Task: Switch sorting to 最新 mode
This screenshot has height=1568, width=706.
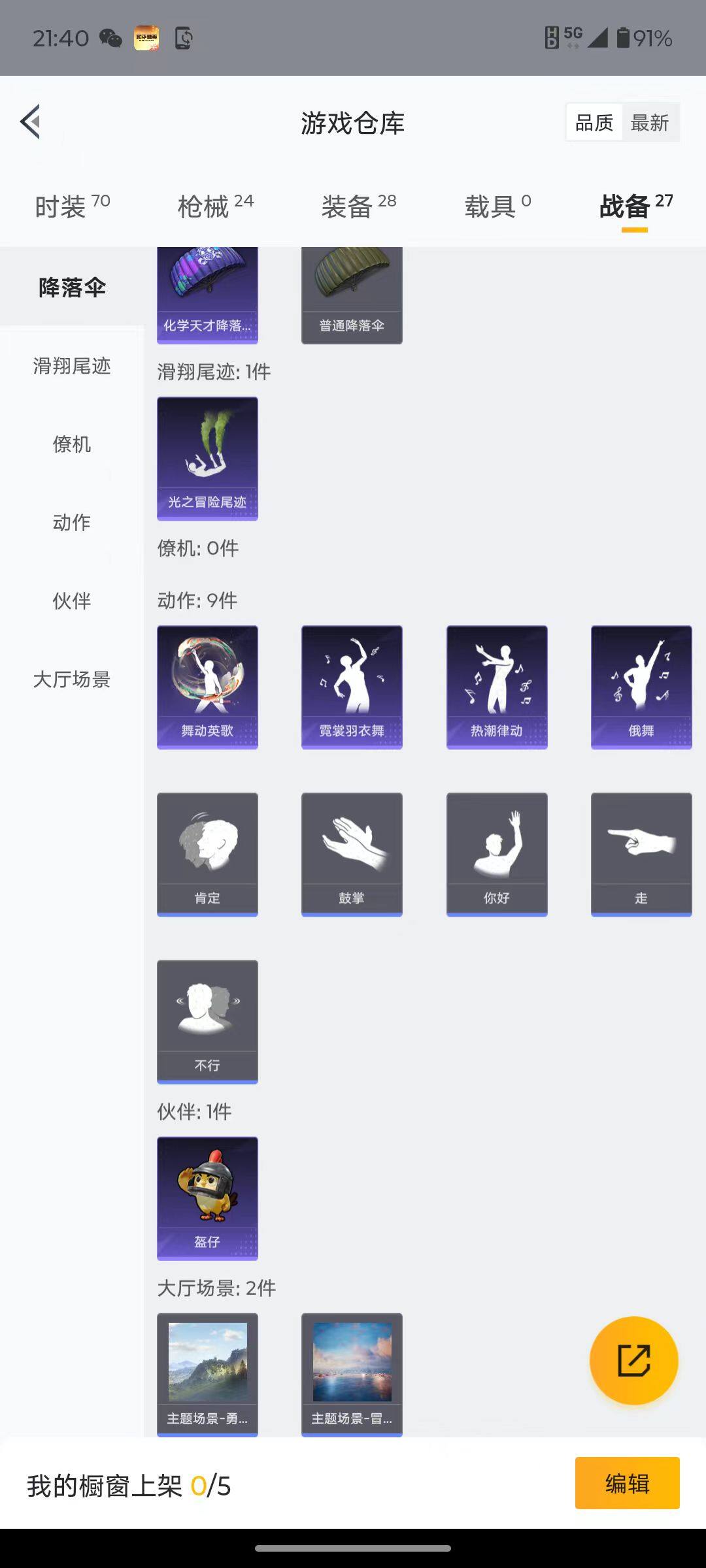Action: (651, 122)
